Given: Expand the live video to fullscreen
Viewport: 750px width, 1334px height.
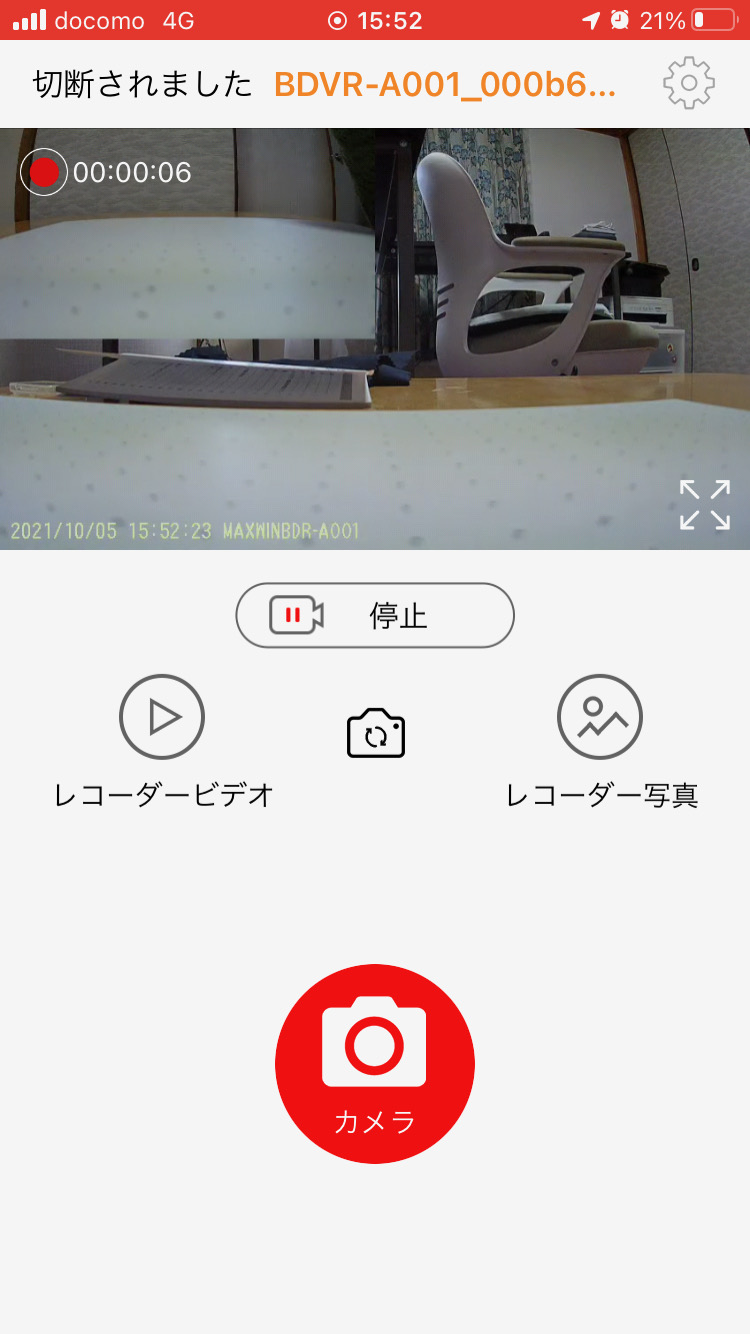Looking at the screenshot, I should coord(705,504).
